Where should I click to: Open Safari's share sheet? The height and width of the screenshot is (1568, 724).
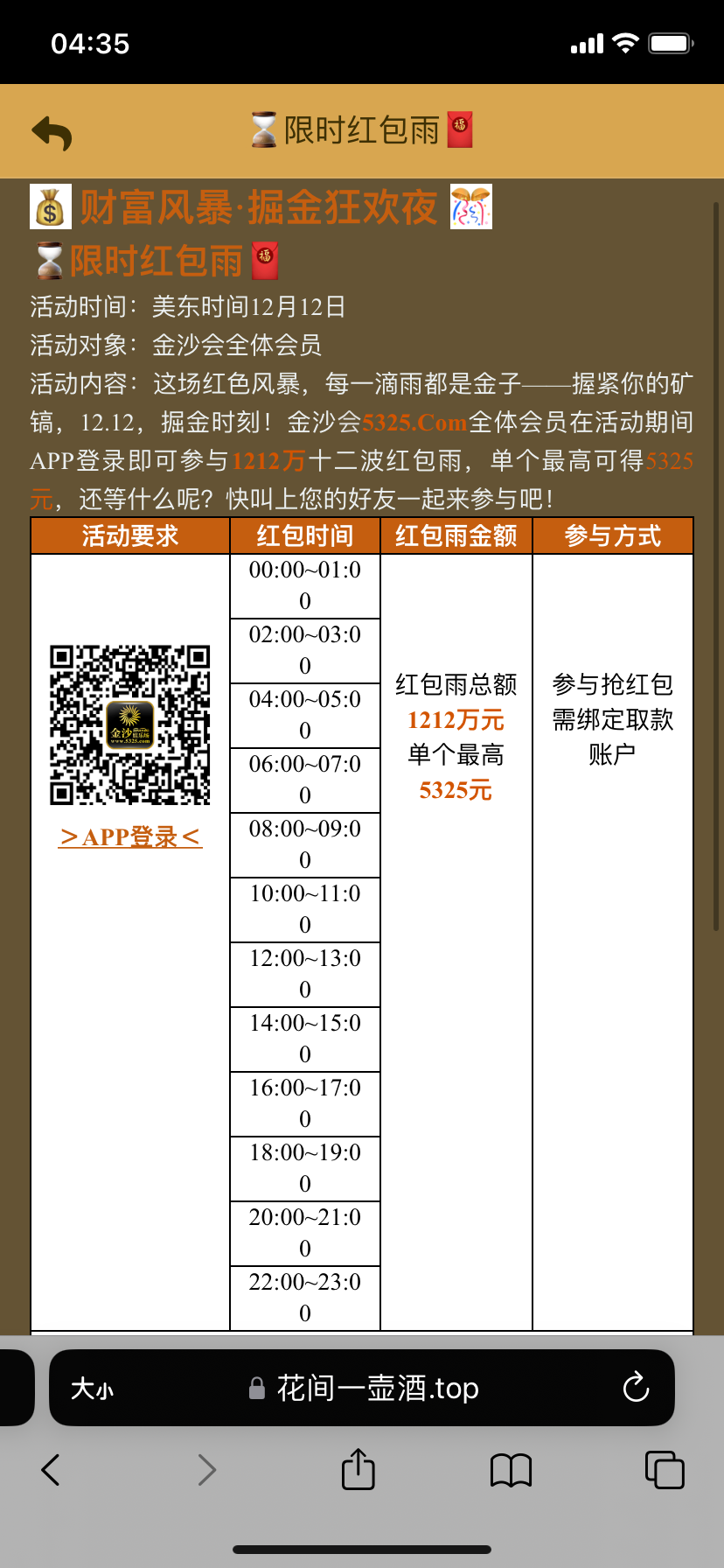click(359, 1469)
